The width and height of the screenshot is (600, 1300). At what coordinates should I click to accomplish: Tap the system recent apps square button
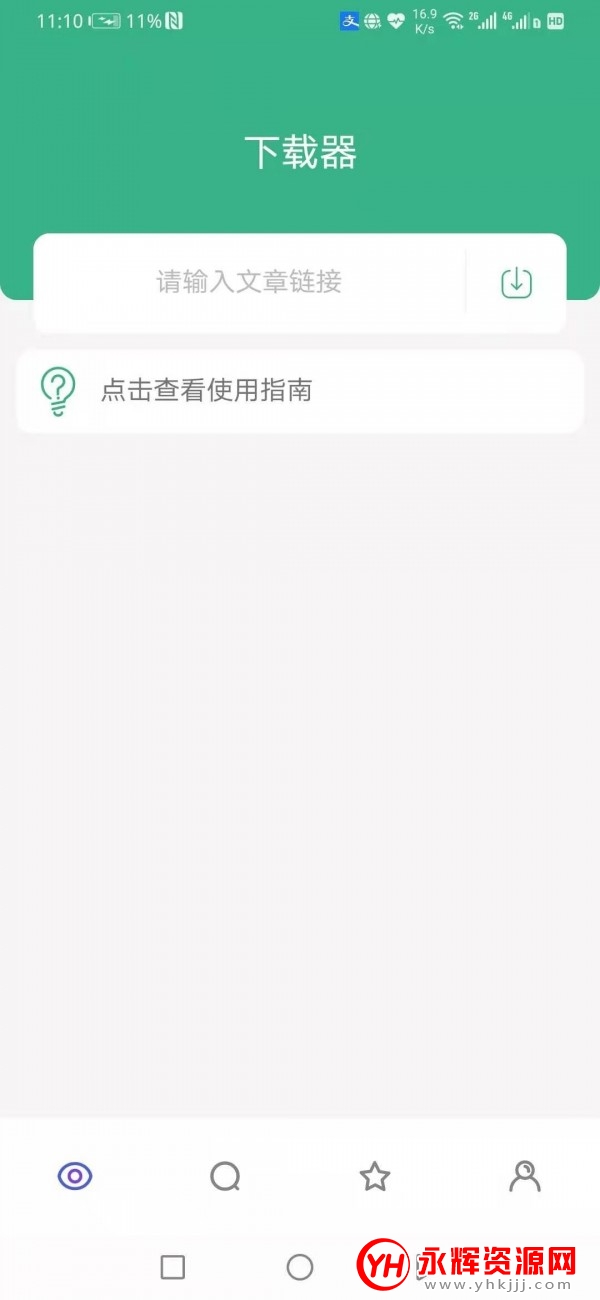pos(173,1267)
